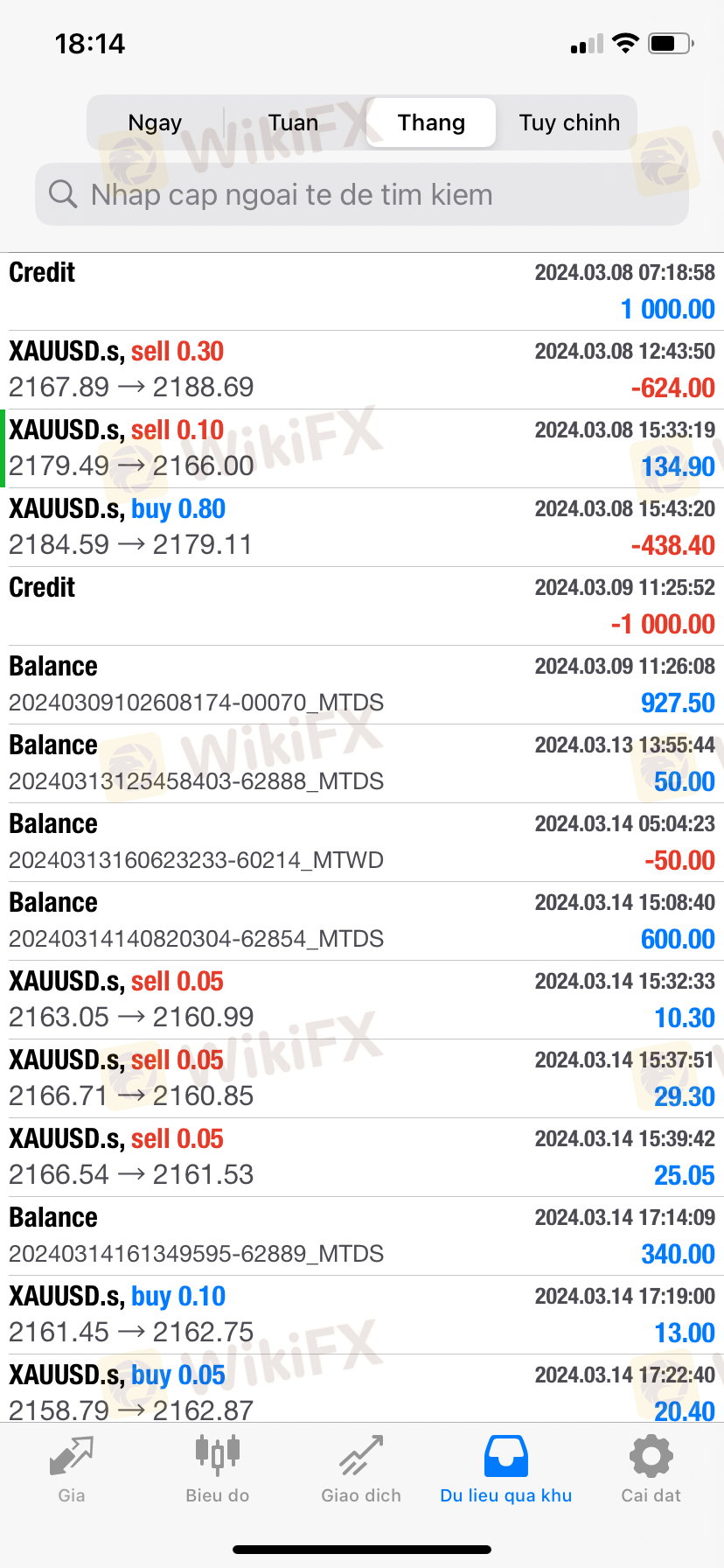Image resolution: width=724 pixels, height=1568 pixels.
Task: Open the Bieu do chart tab
Action: [x=217, y=1470]
